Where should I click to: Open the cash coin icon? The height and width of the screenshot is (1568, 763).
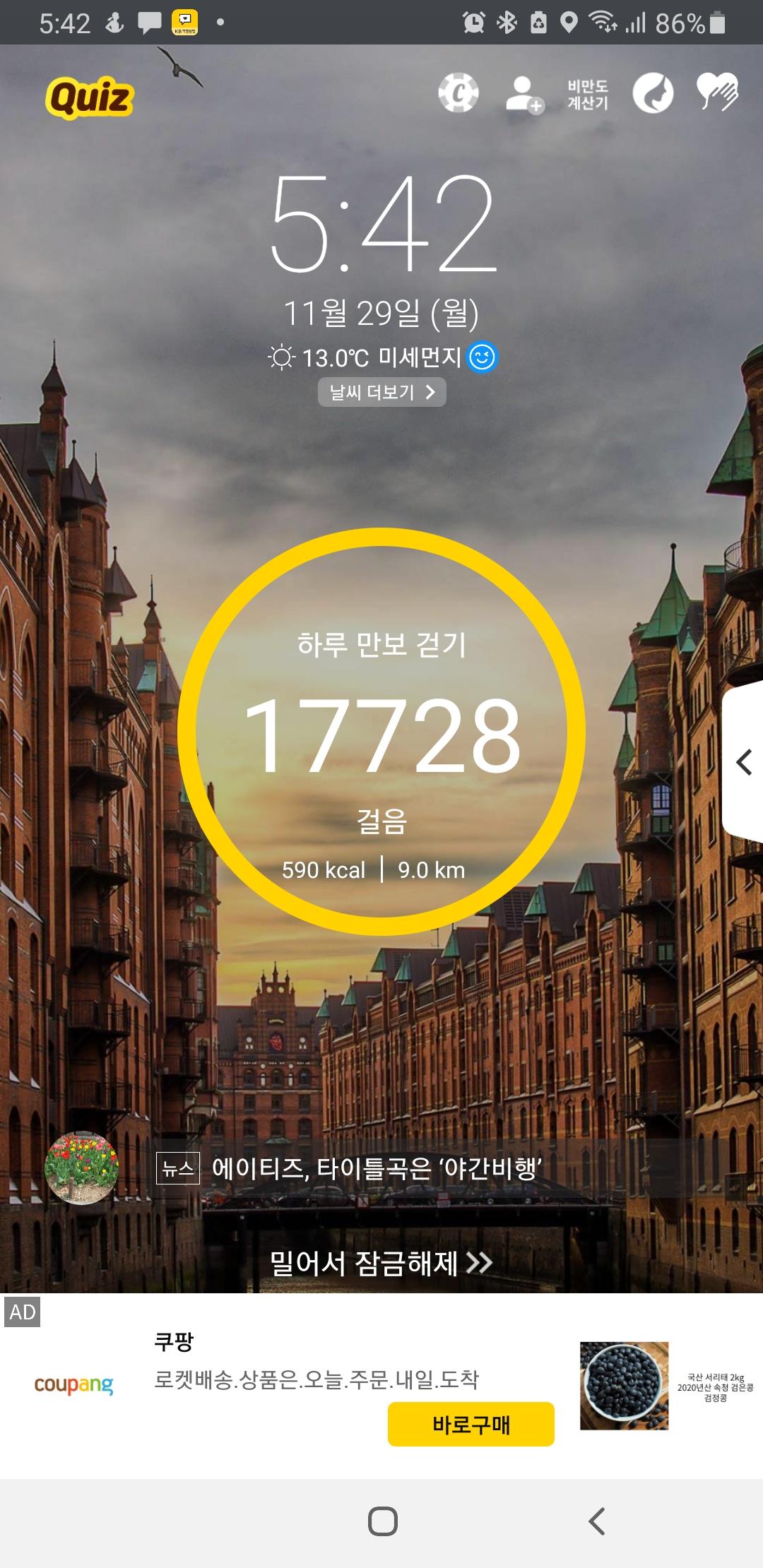point(458,93)
